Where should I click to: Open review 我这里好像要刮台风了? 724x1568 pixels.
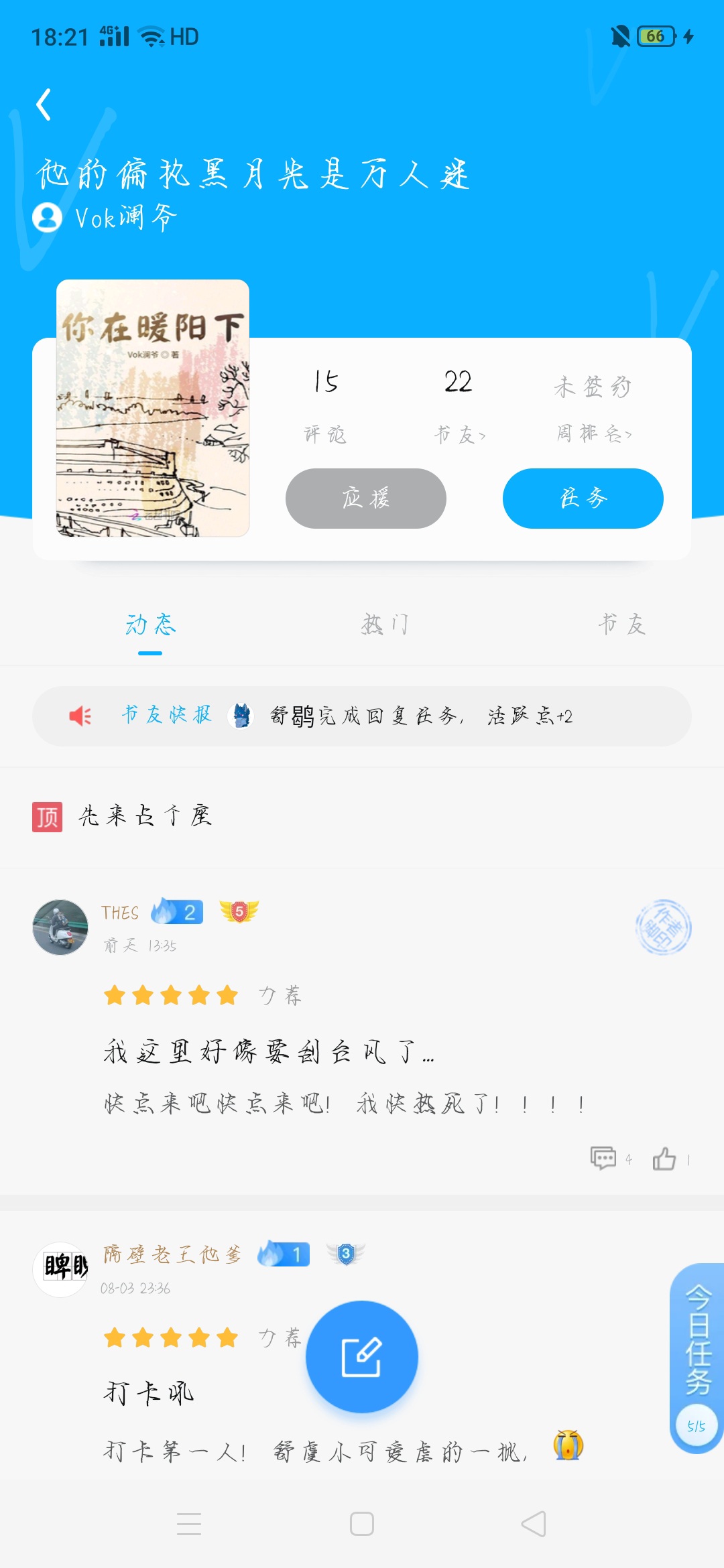click(x=268, y=1052)
